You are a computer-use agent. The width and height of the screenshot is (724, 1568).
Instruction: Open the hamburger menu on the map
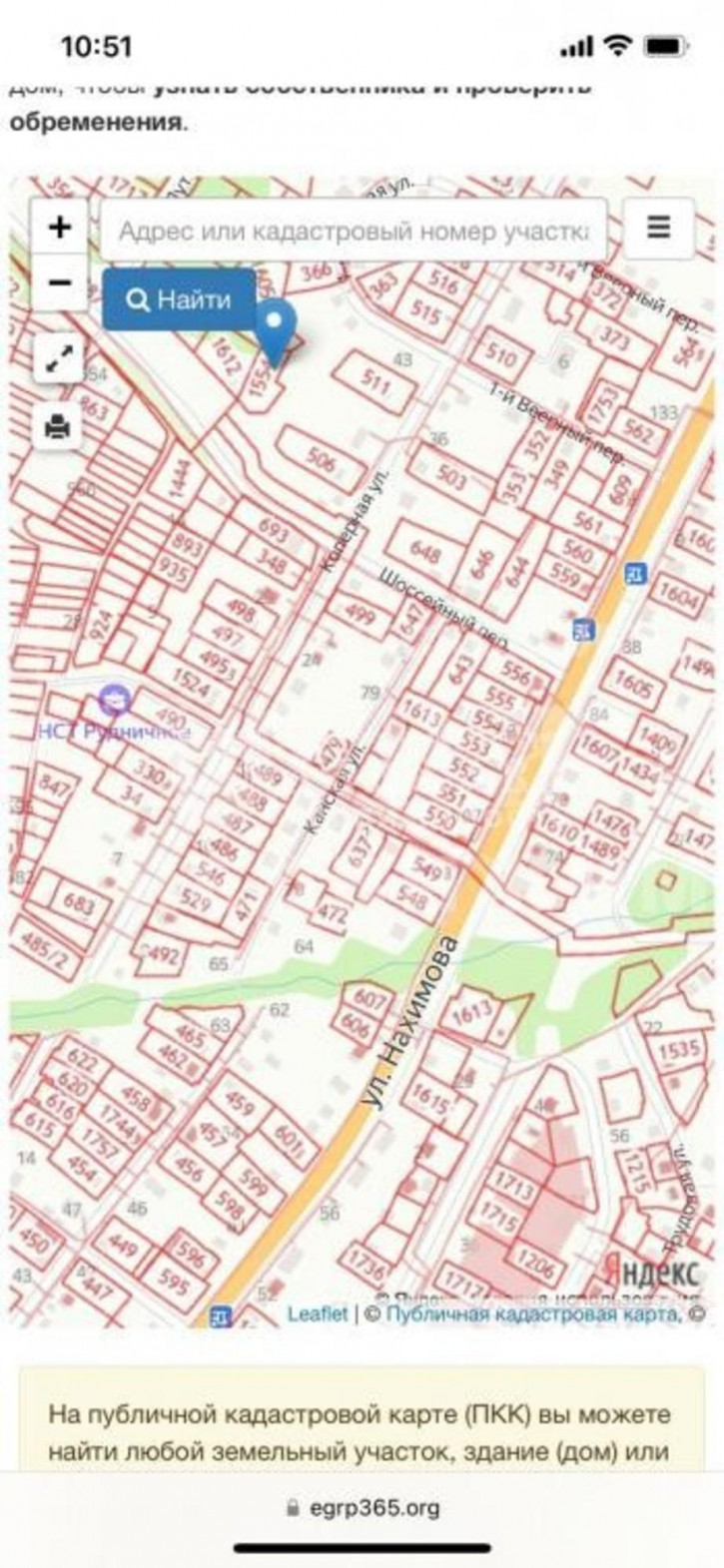click(x=658, y=229)
